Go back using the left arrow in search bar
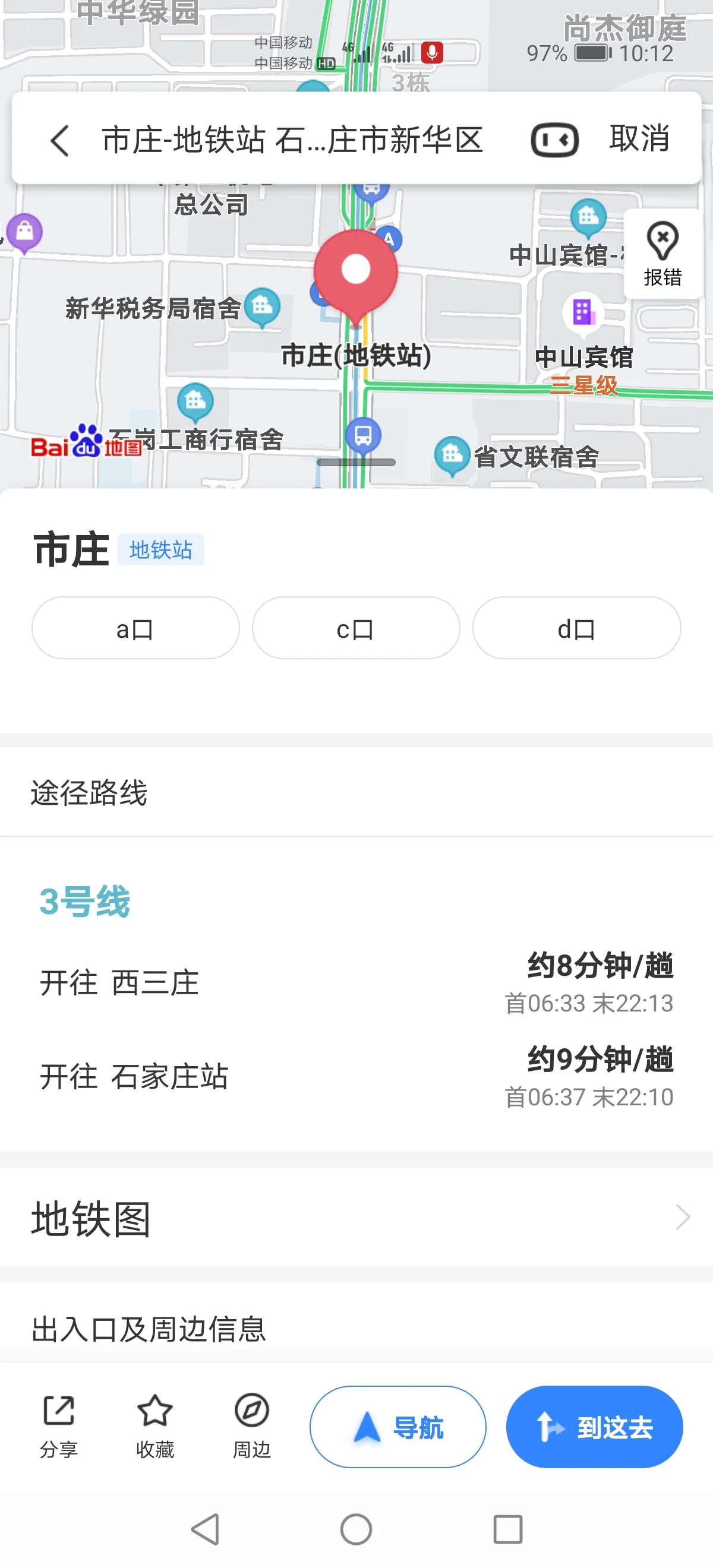The width and height of the screenshot is (713, 1568). coord(58,139)
